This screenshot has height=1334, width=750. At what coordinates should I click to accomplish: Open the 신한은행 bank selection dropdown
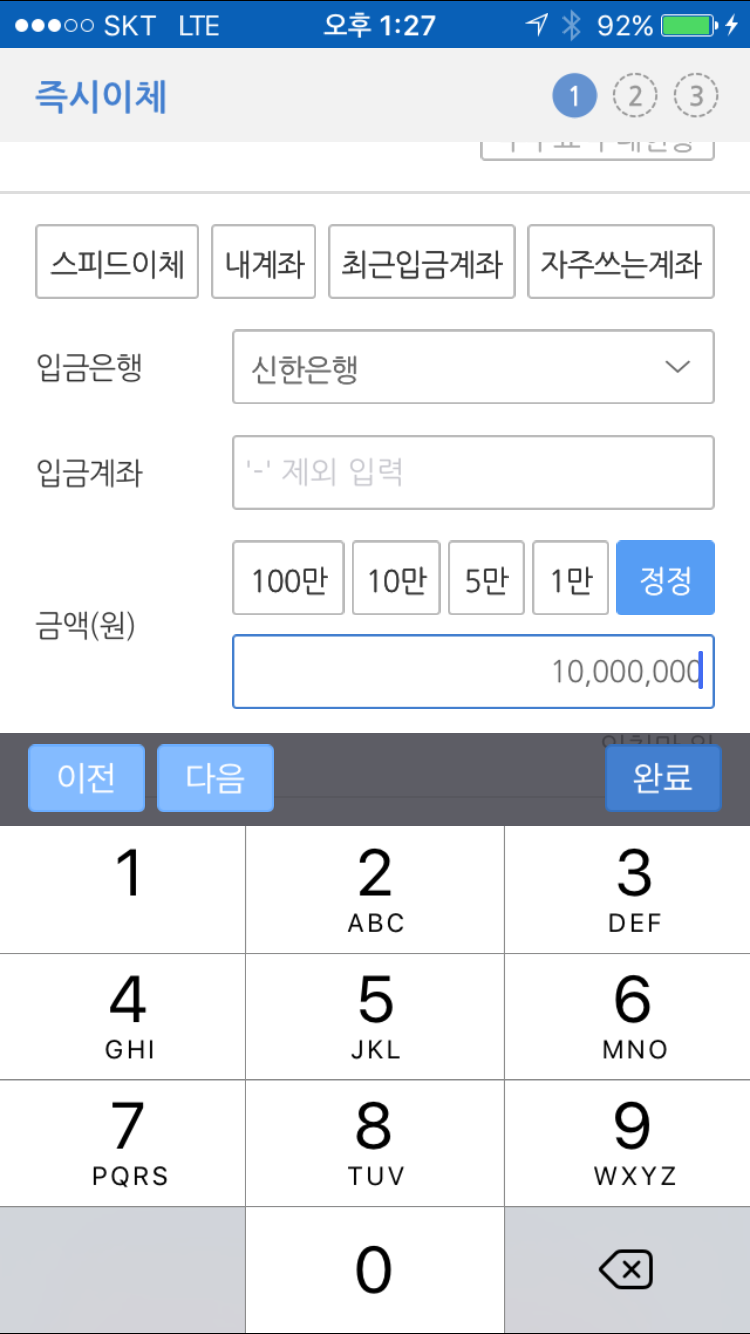coord(473,367)
